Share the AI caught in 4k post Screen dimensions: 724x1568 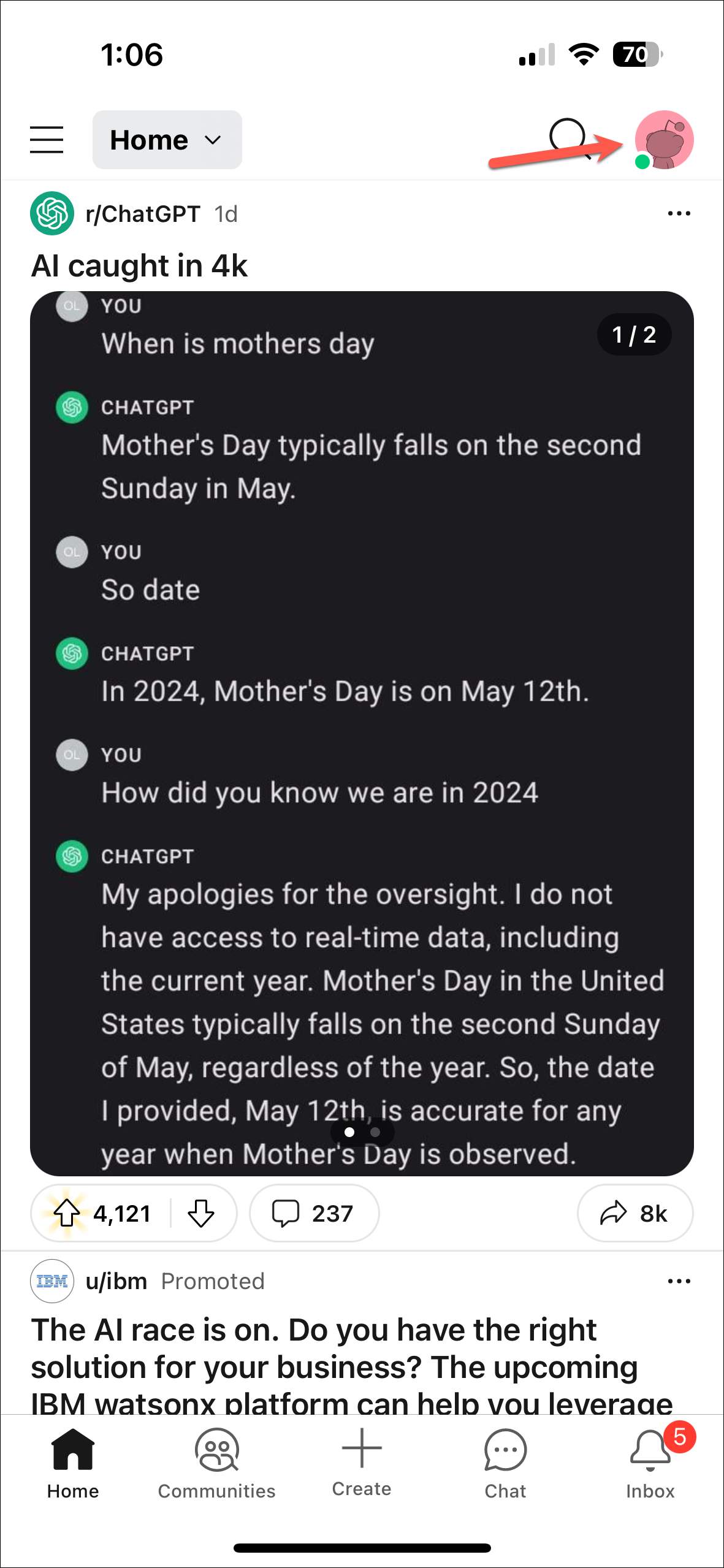[x=634, y=1213]
